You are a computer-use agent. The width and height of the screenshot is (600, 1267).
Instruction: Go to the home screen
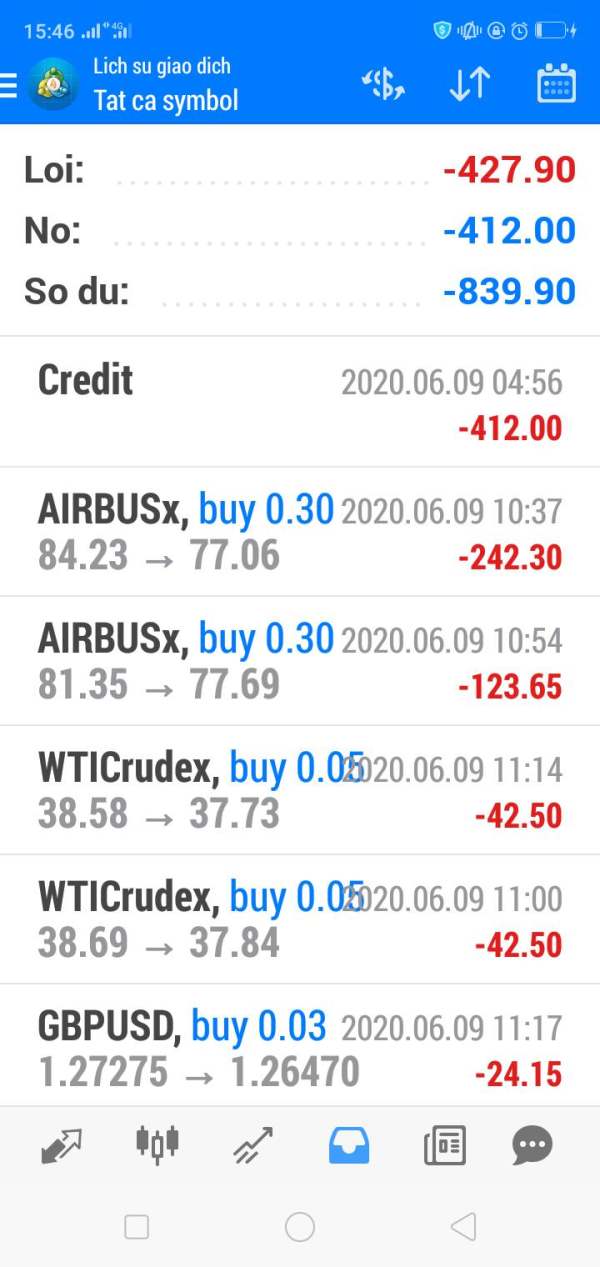click(x=300, y=1227)
